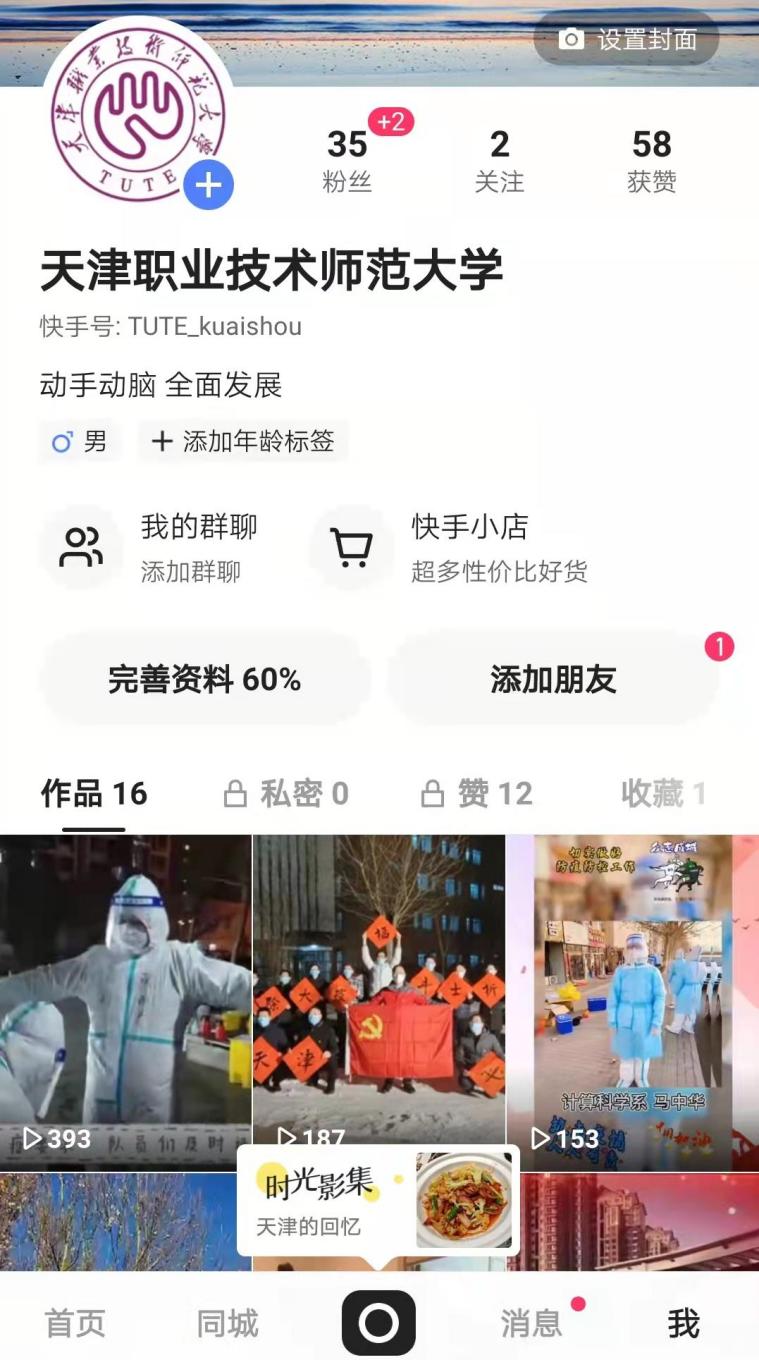
Task: Tap 添加朋友 button
Action: pyautogui.click(x=553, y=680)
